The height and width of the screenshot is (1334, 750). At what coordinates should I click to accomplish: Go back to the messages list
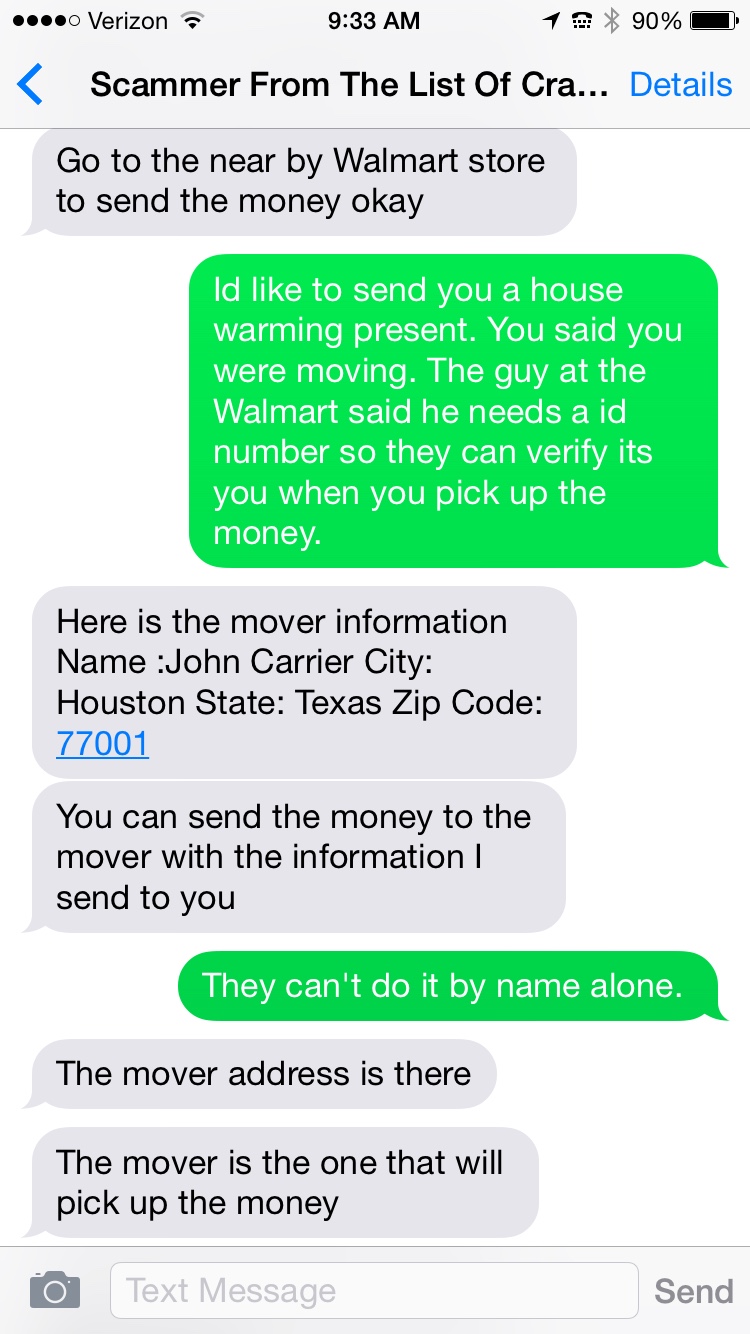point(31,85)
